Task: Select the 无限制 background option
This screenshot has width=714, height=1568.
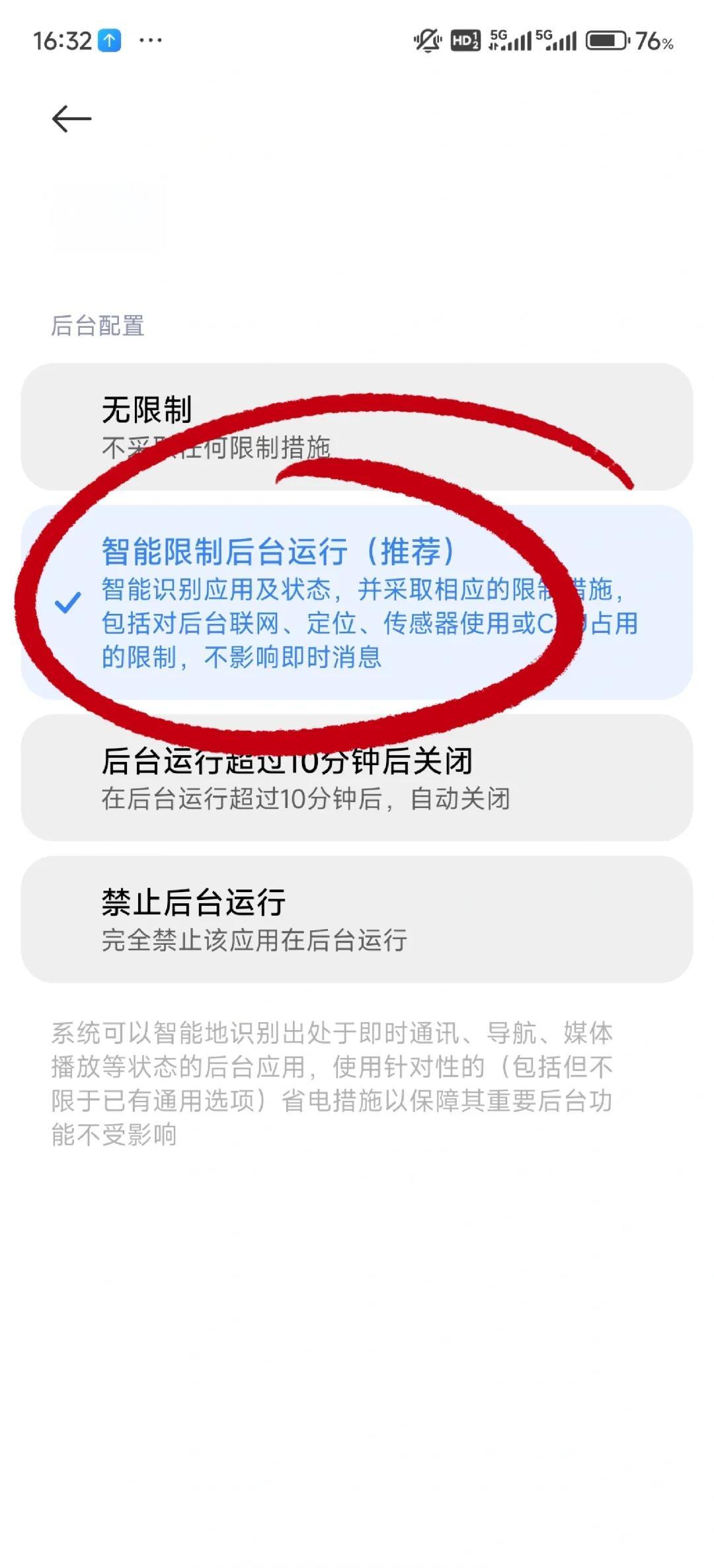Action: (x=357, y=427)
